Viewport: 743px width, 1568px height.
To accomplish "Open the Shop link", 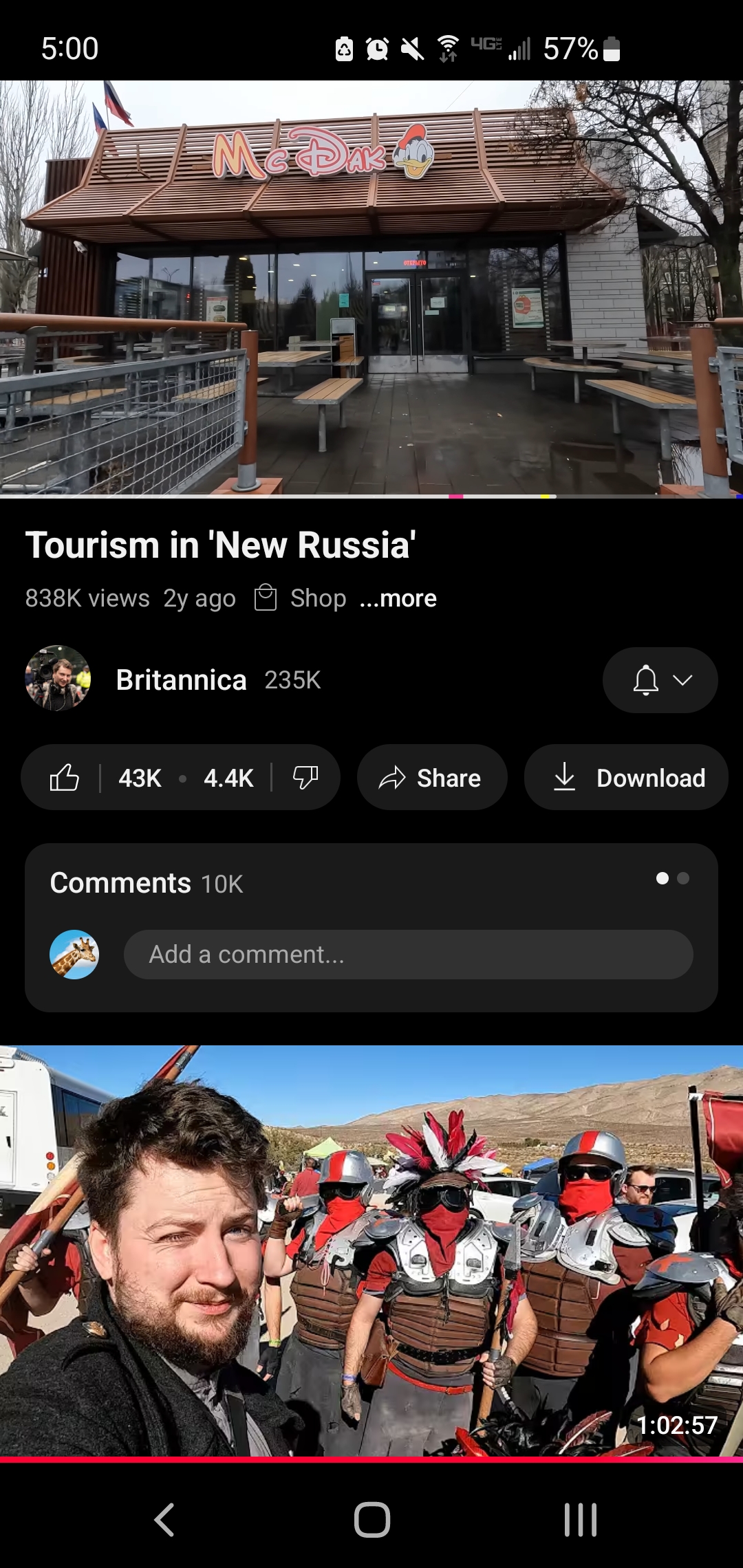I will coord(300,598).
